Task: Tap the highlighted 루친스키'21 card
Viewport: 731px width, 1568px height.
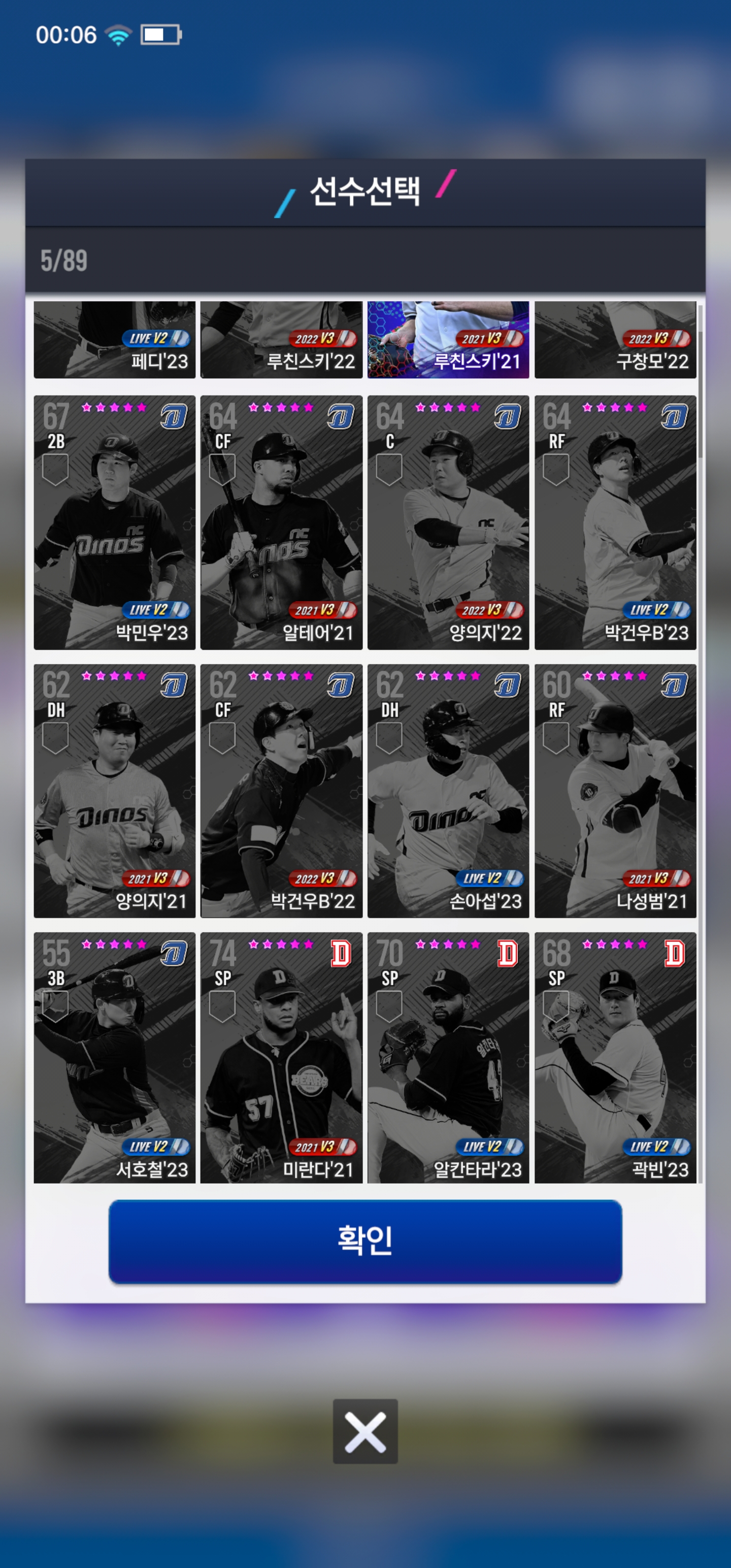Action: pos(448,340)
